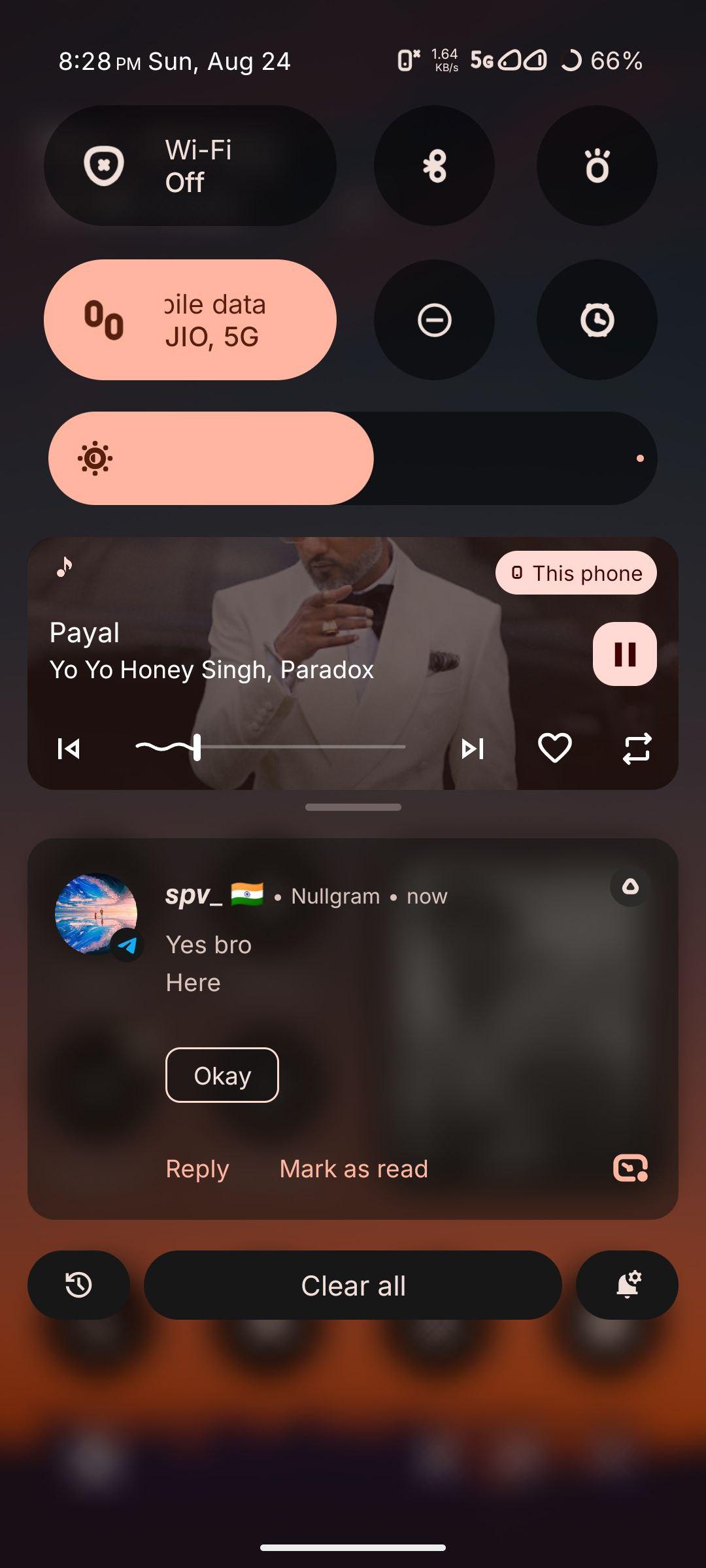The image size is (706, 1568).
Task: Open This phone output switcher
Action: tap(576, 573)
